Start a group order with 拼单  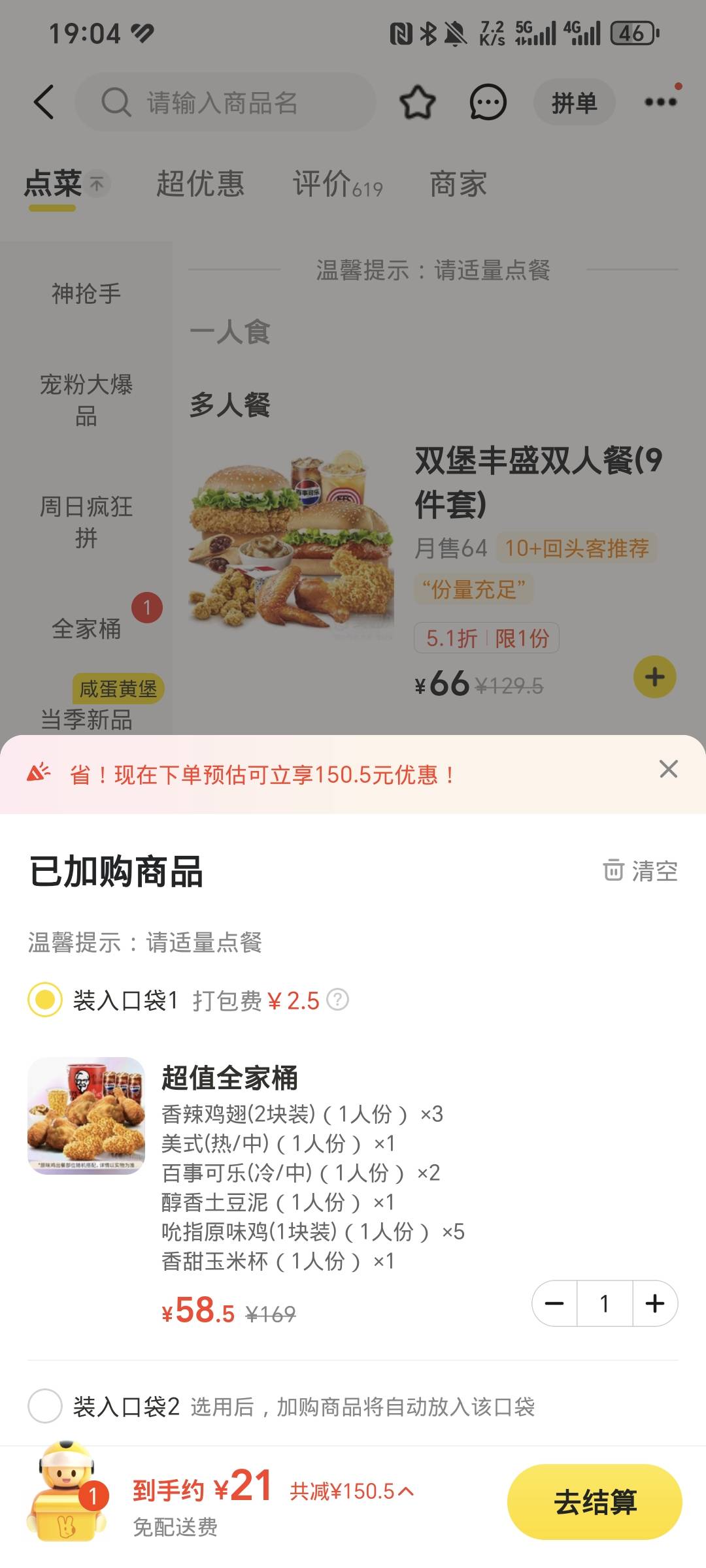tap(574, 103)
